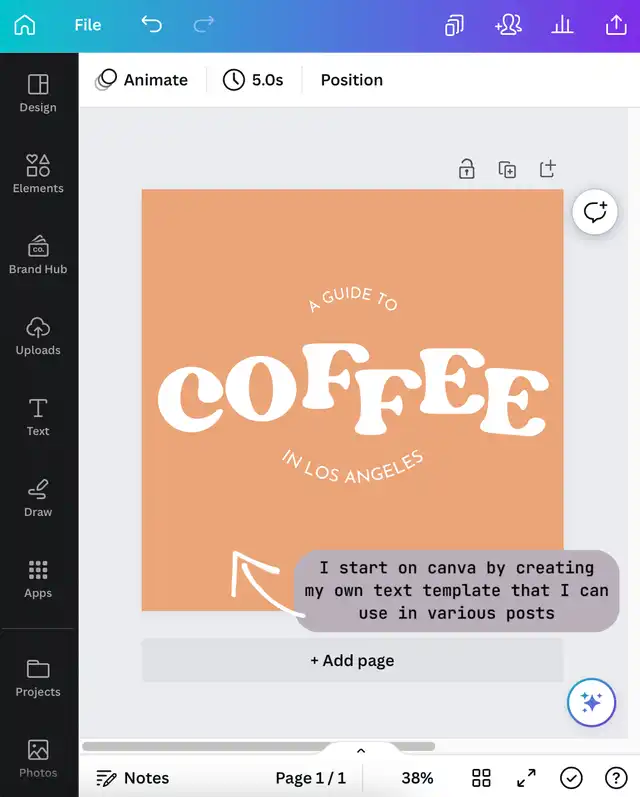The image size is (640, 797).
Task: Open the Uploads tab
Action: coord(38,335)
